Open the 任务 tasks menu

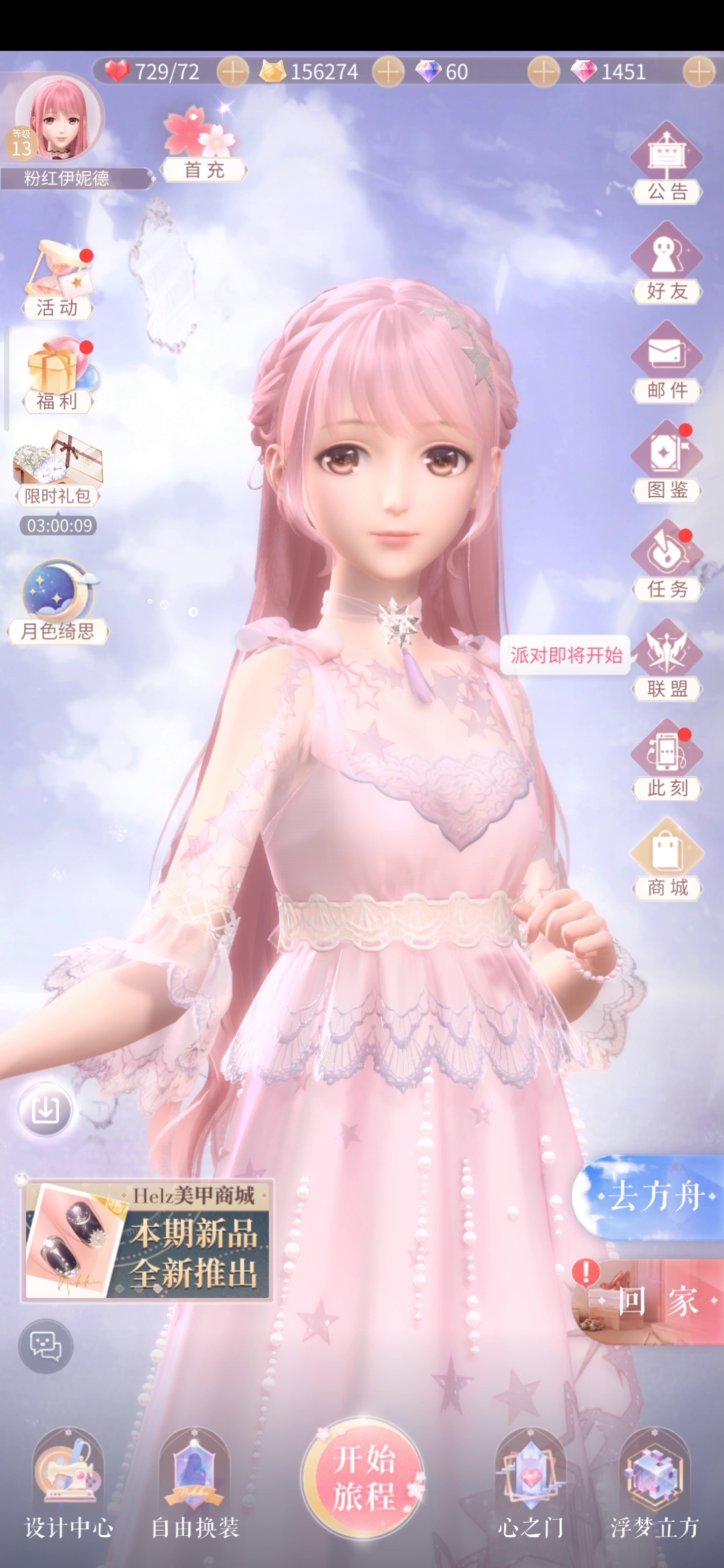click(x=667, y=561)
